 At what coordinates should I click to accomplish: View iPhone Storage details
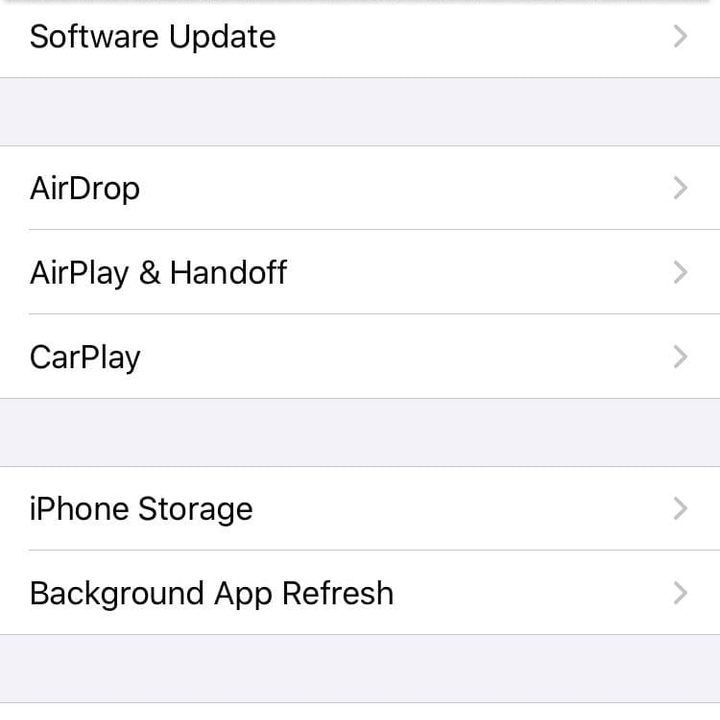[360, 509]
